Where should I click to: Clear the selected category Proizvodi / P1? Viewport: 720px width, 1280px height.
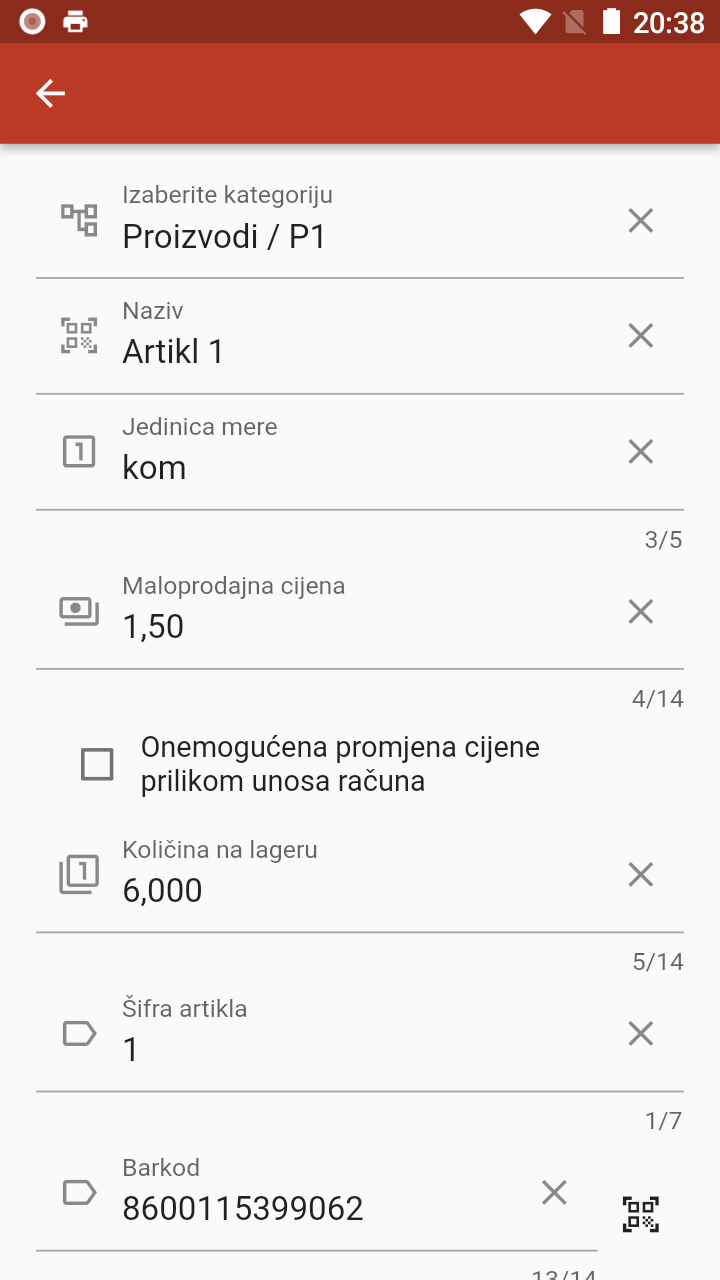(641, 220)
